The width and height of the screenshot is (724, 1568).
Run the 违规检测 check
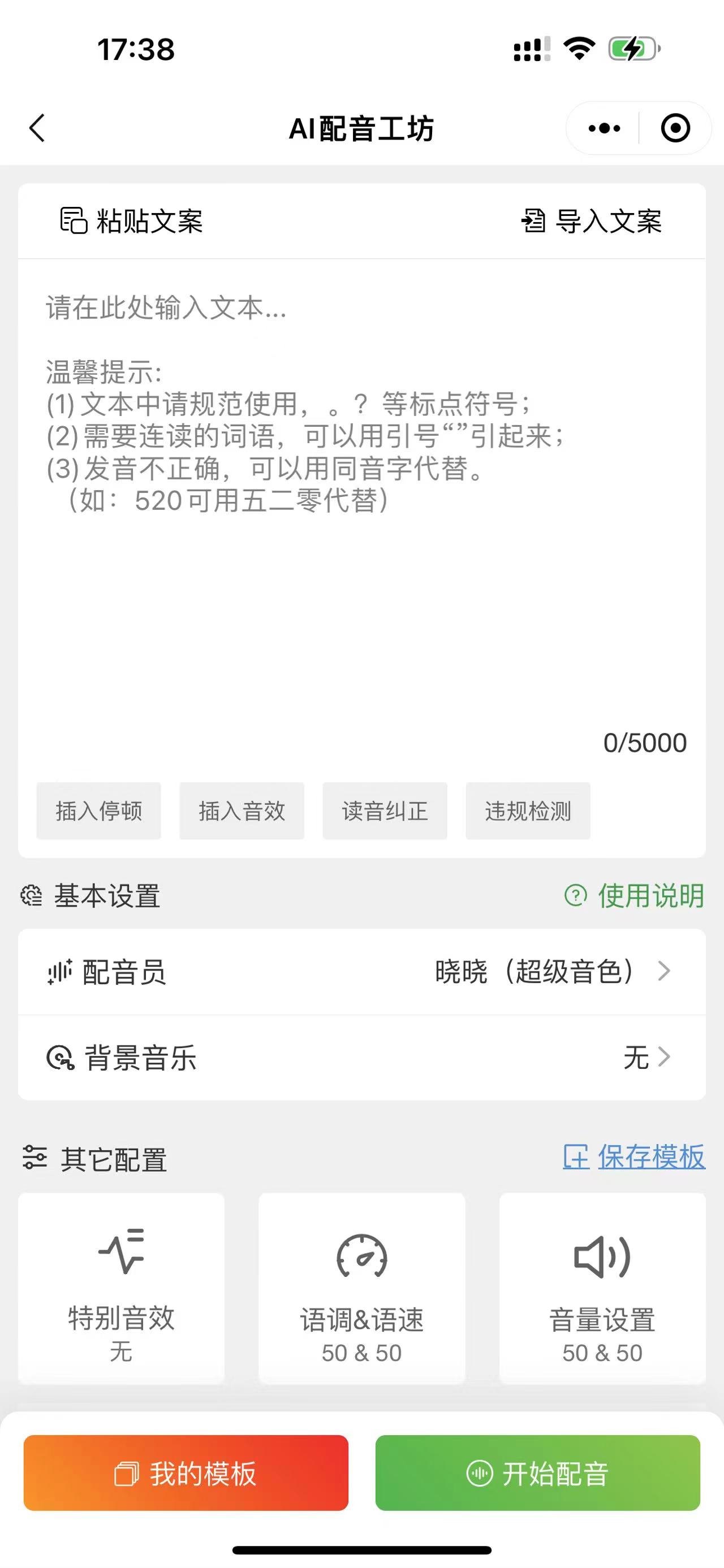(x=528, y=811)
